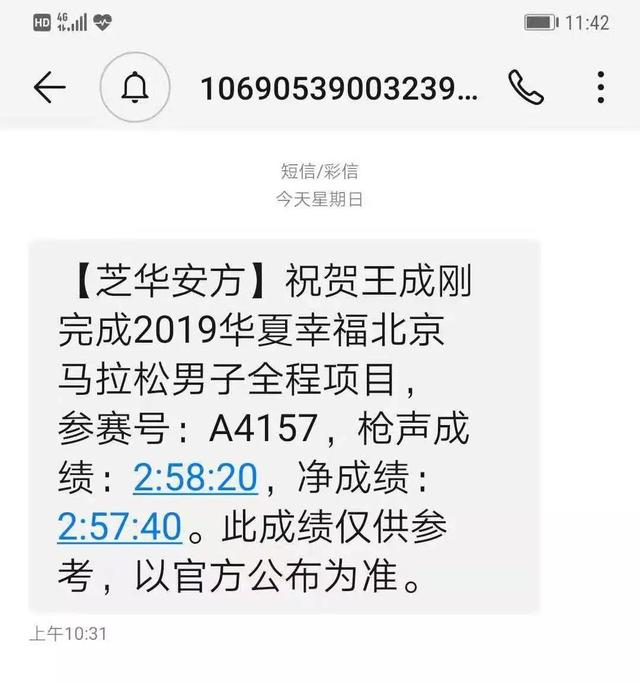
Task: Call the sender with the phone icon
Action: click(525, 88)
